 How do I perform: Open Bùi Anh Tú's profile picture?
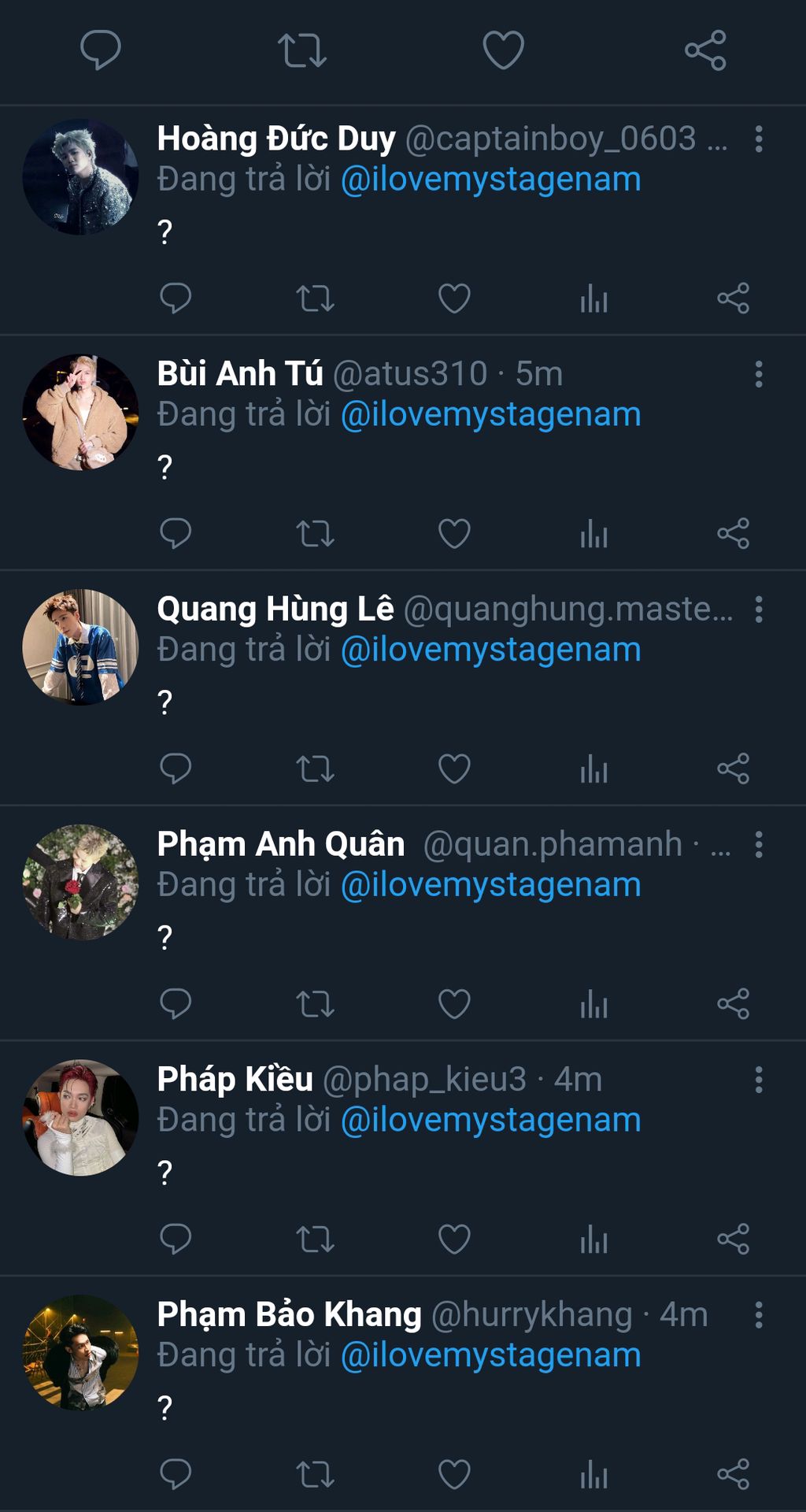(80, 413)
